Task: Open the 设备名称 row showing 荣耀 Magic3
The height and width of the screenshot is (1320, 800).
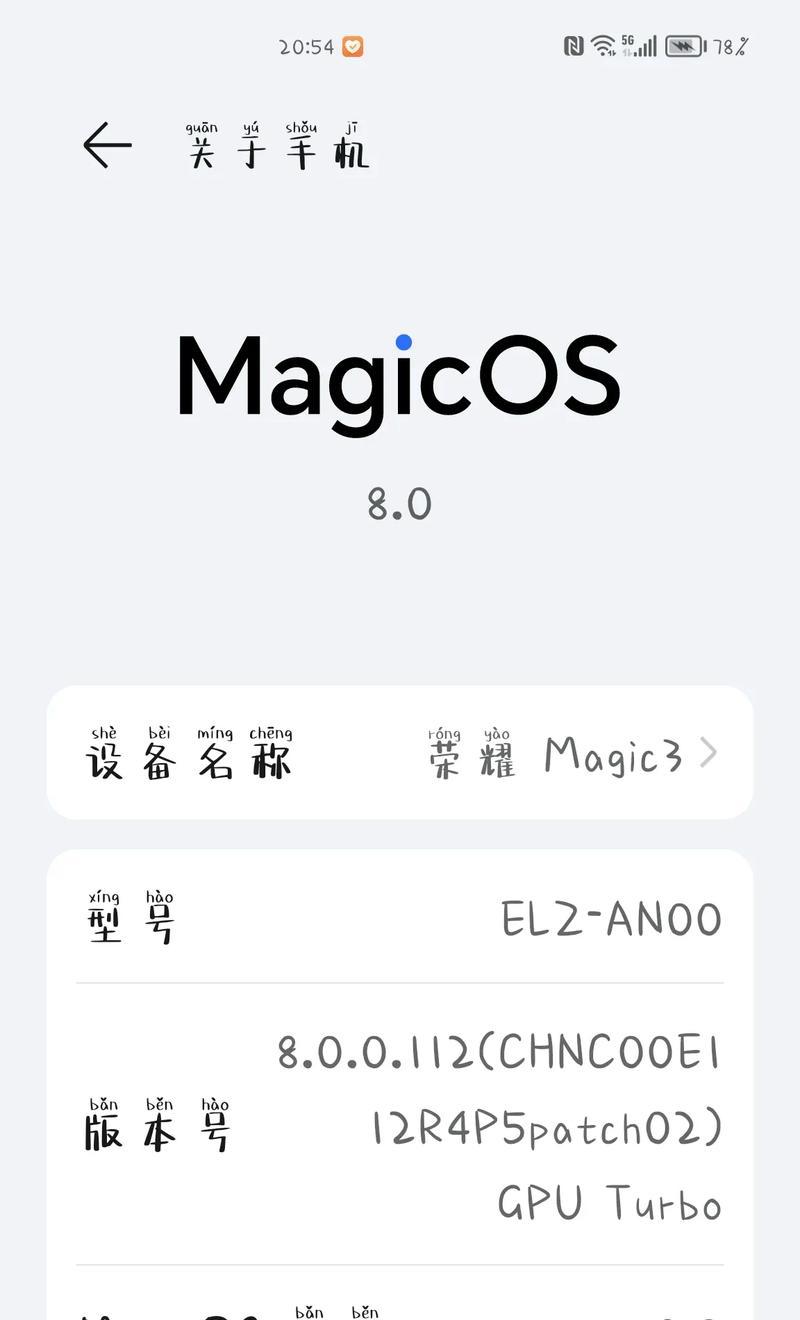Action: [400, 753]
